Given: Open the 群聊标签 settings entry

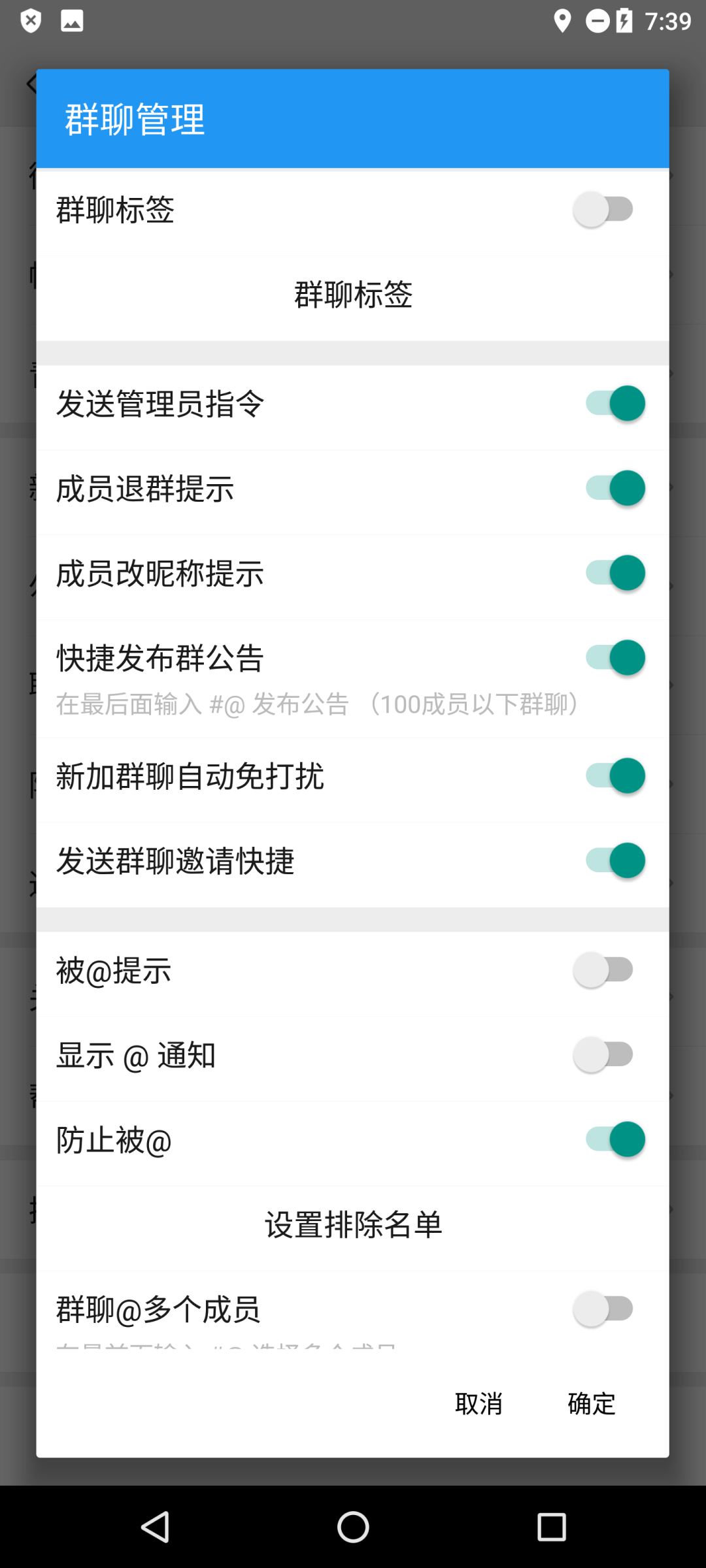Looking at the screenshot, I should pos(353,295).
